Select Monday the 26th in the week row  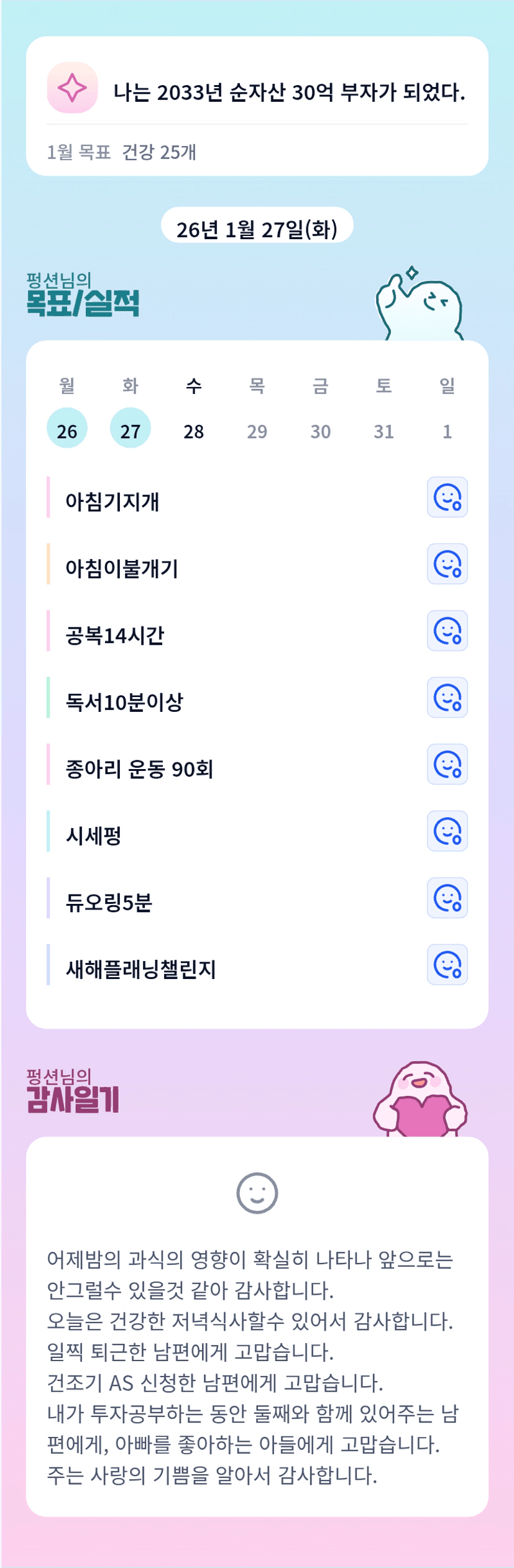coord(67,428)
